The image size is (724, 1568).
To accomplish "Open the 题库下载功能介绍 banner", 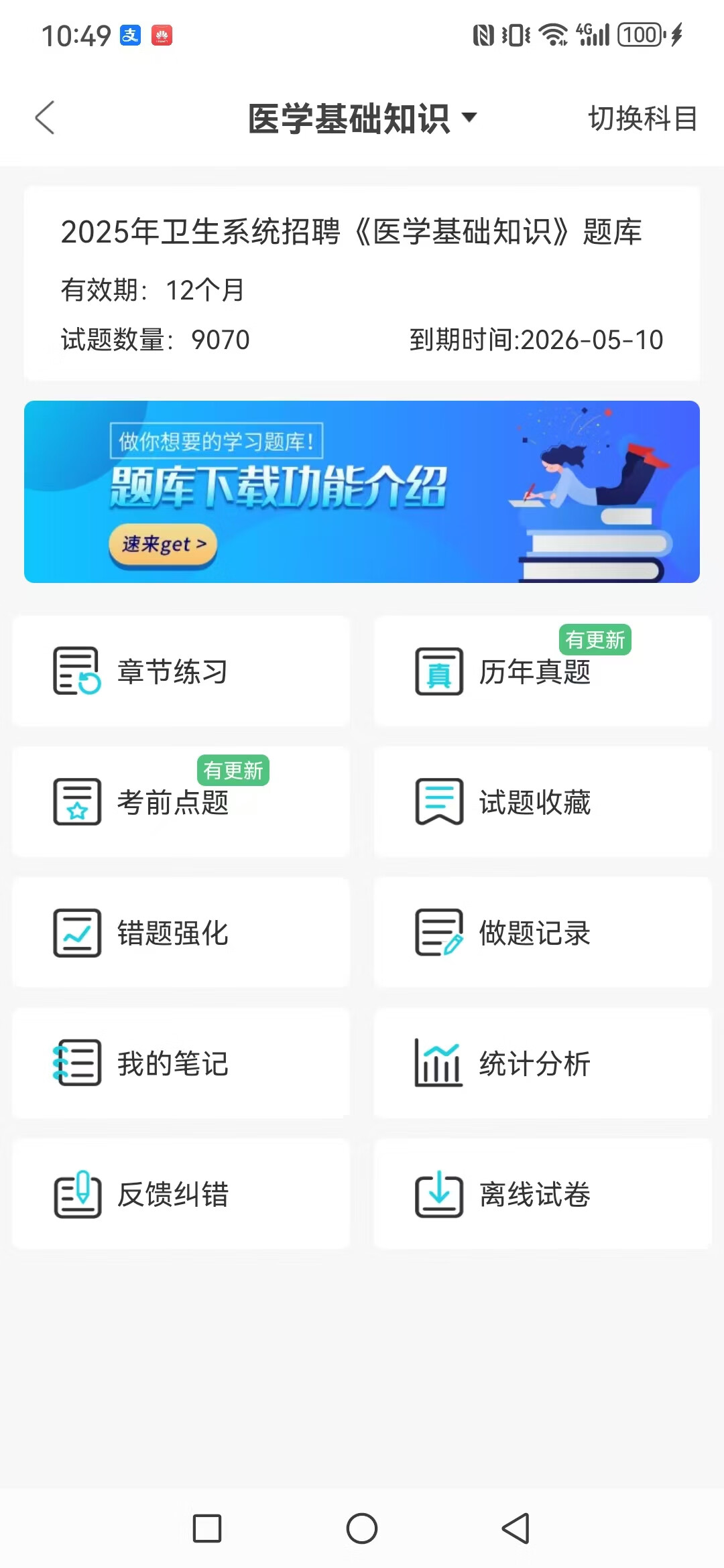I will pos(362,491).
